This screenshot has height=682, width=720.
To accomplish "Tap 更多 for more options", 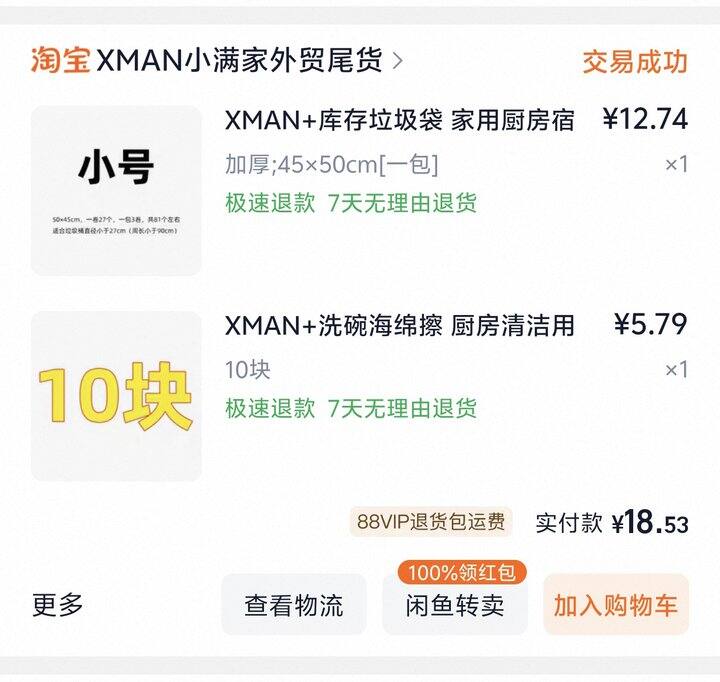I will click(58, 605).
